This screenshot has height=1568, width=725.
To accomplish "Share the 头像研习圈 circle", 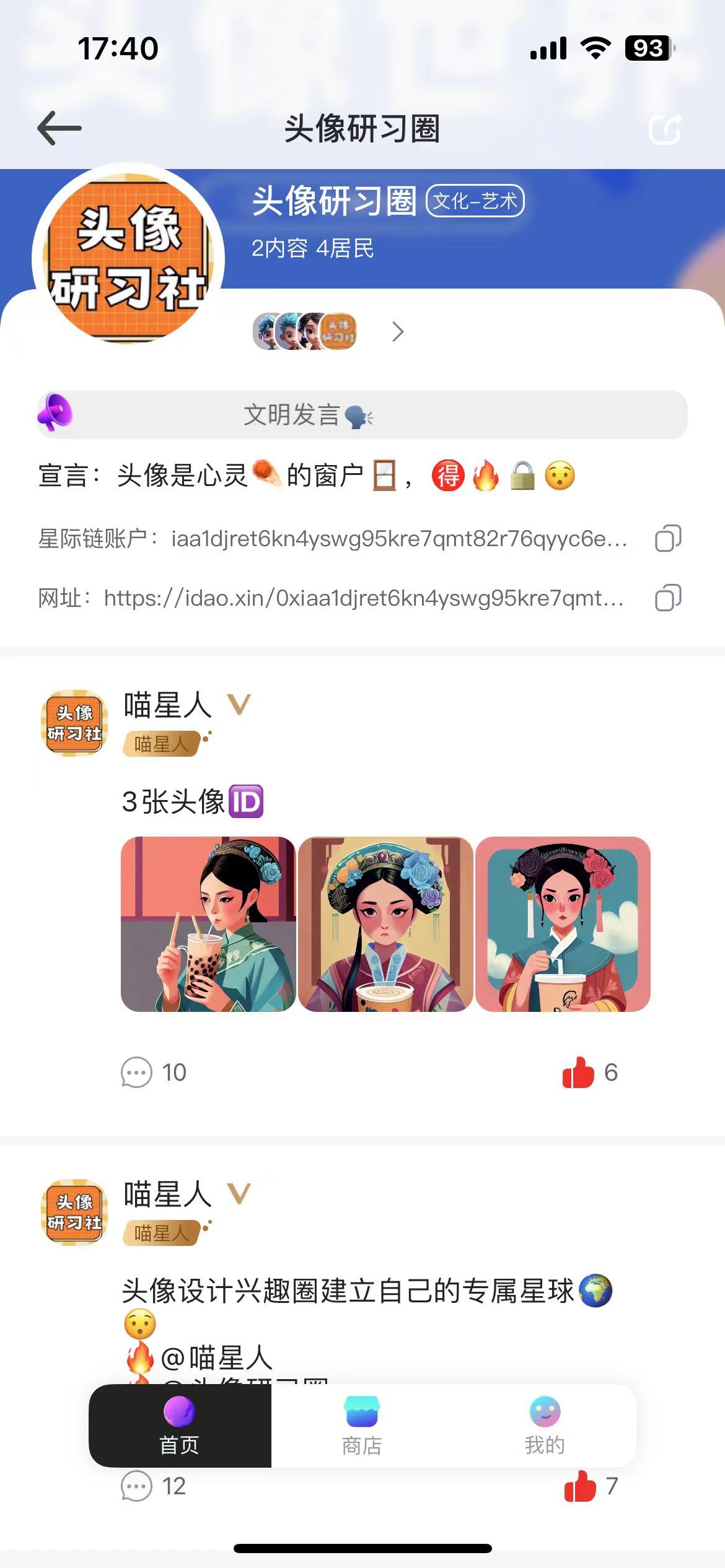I will coord(665,129).
